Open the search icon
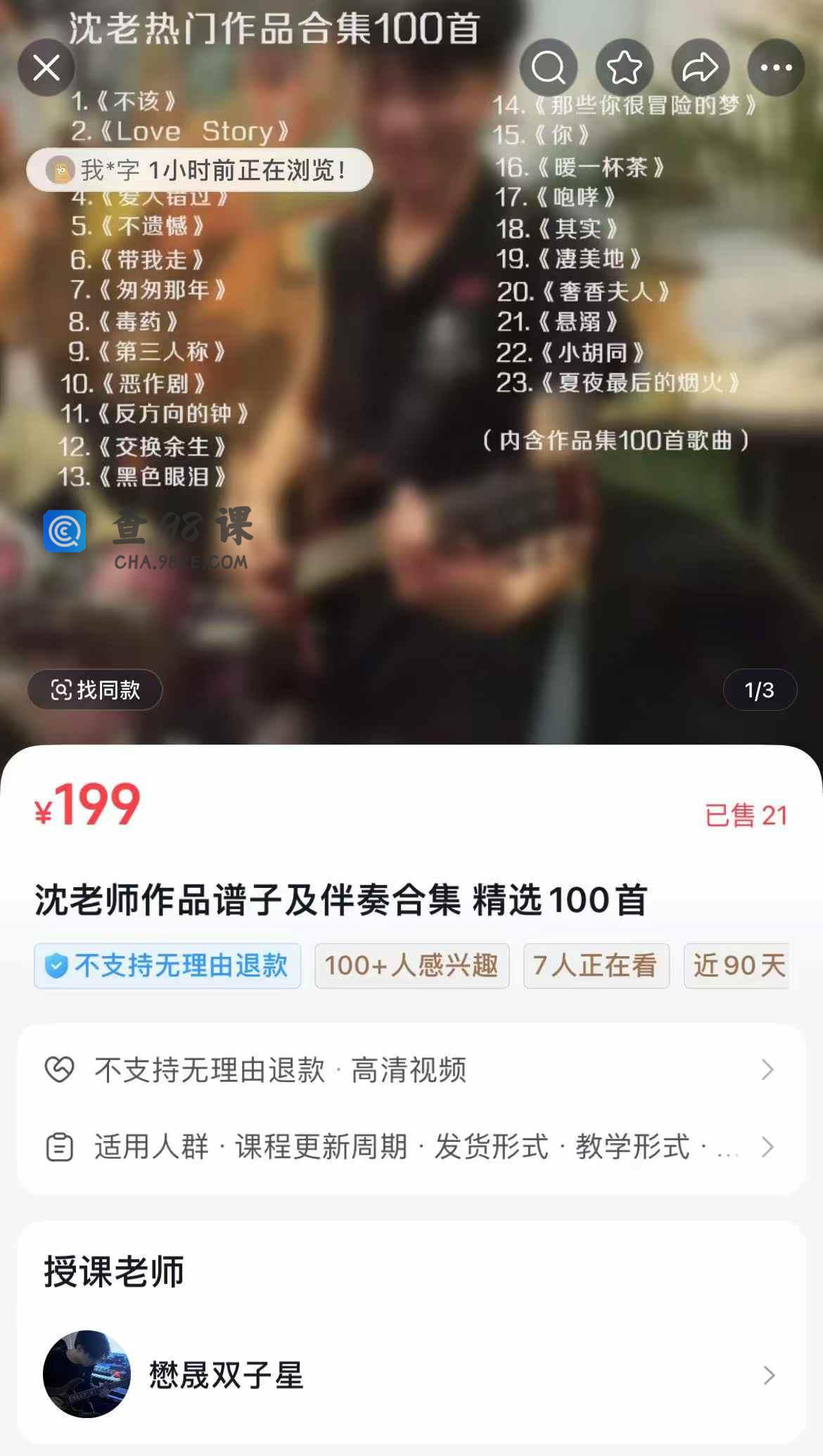This screenshot has width=823, height=1456. pyautogui.click(x=549, y=68)
